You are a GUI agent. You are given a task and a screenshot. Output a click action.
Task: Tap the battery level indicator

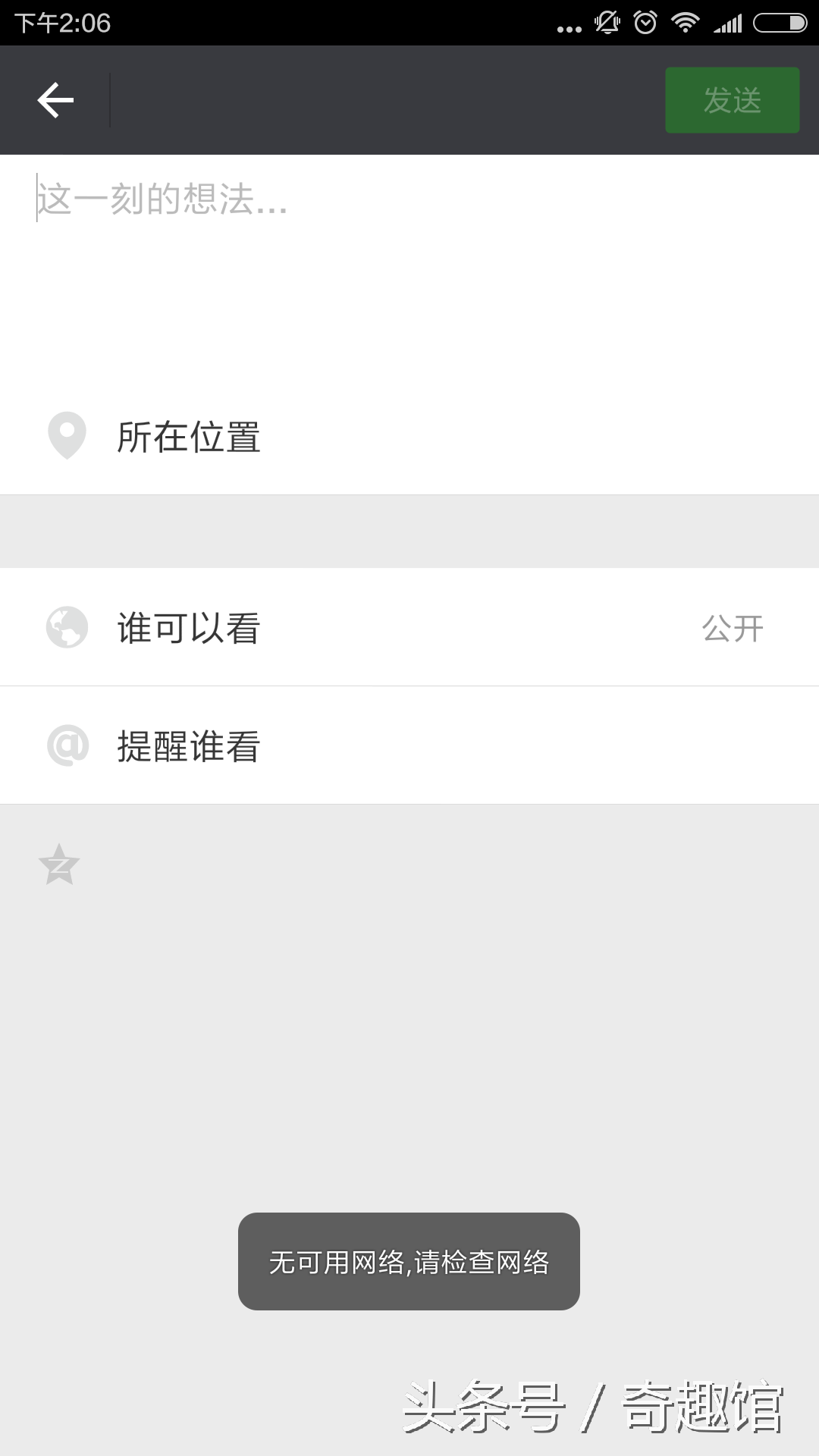(x=779, y=21)
